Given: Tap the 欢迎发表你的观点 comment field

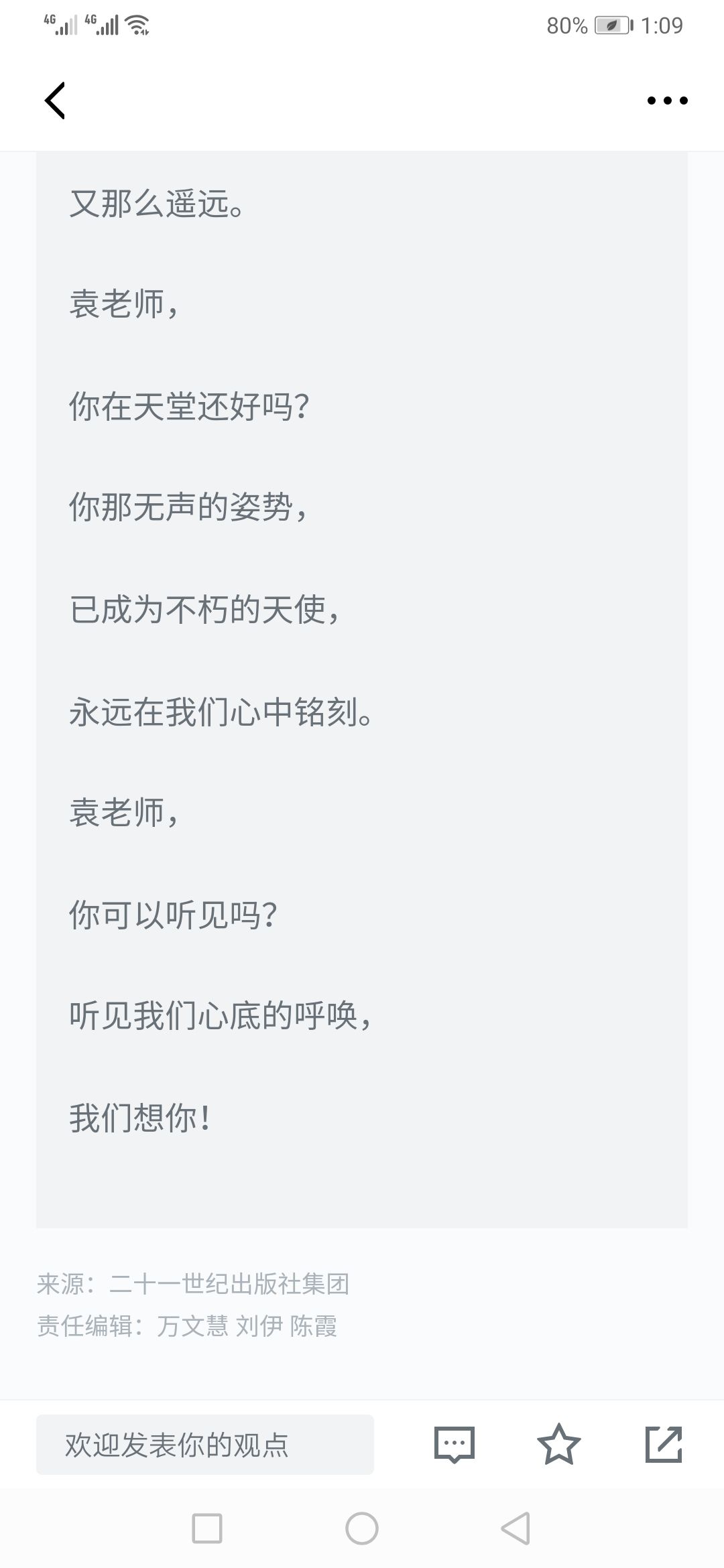Looking at the screenshot, I should click(205, 1444).
